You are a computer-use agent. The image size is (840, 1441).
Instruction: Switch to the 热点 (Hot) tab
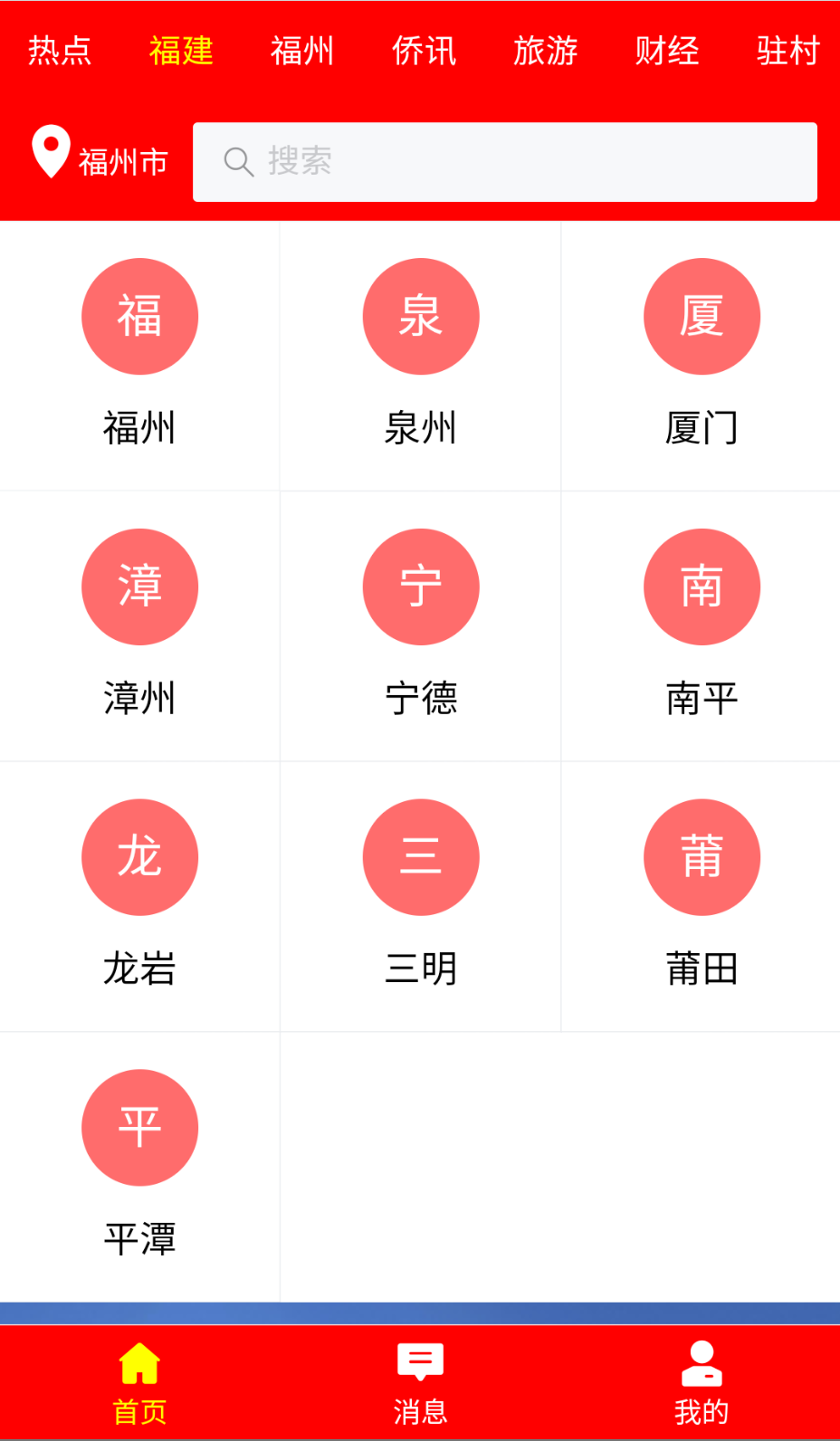[x=60, y=52]
